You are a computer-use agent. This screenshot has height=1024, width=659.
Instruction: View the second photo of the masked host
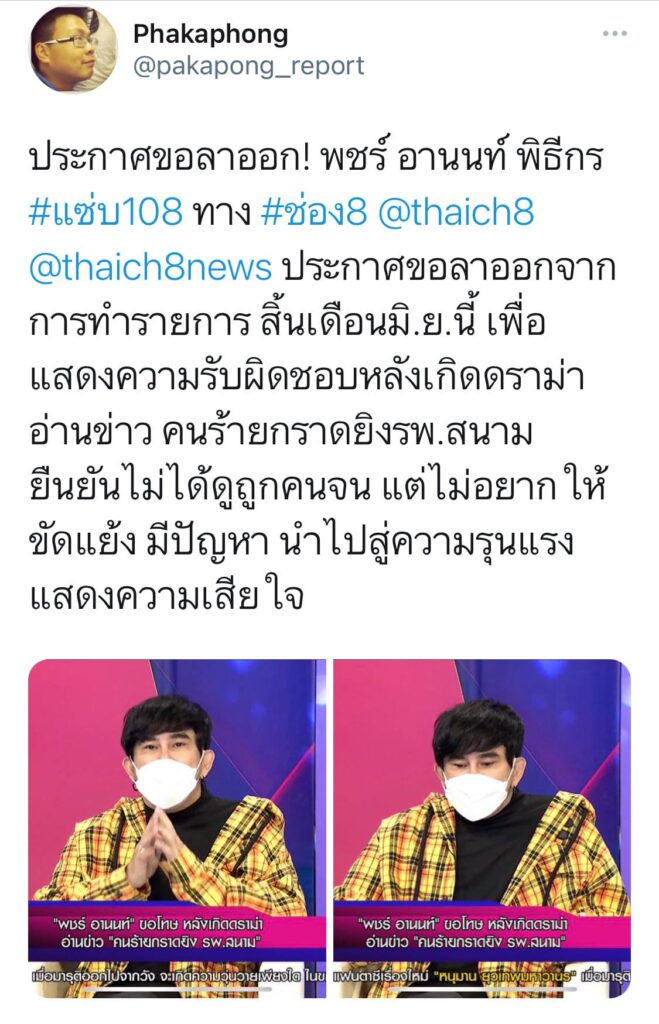481,828
